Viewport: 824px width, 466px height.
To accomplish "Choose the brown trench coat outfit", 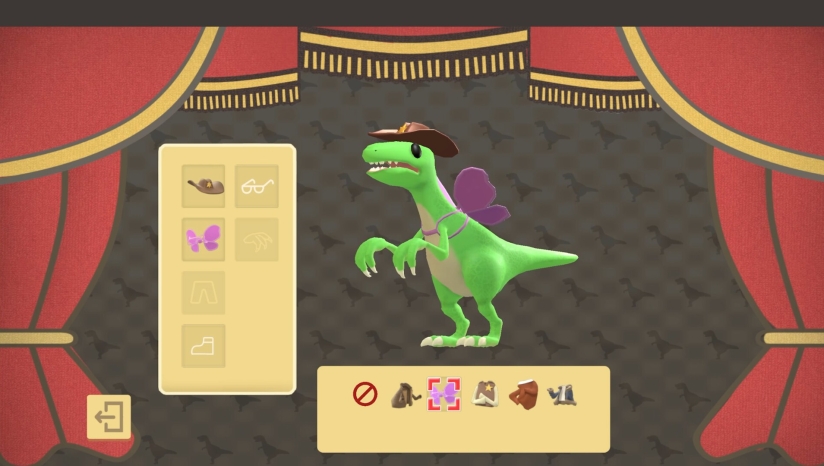I will coord(404,395).
